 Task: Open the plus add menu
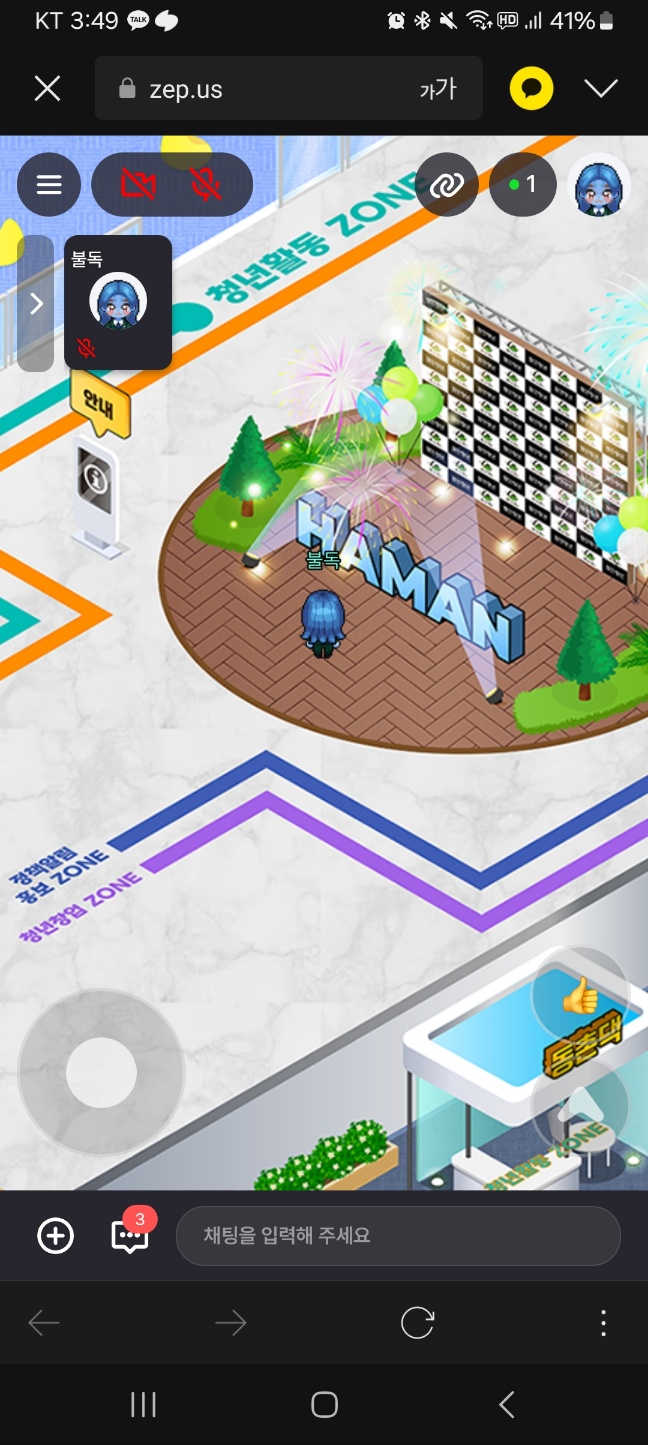pos(56,1236)
